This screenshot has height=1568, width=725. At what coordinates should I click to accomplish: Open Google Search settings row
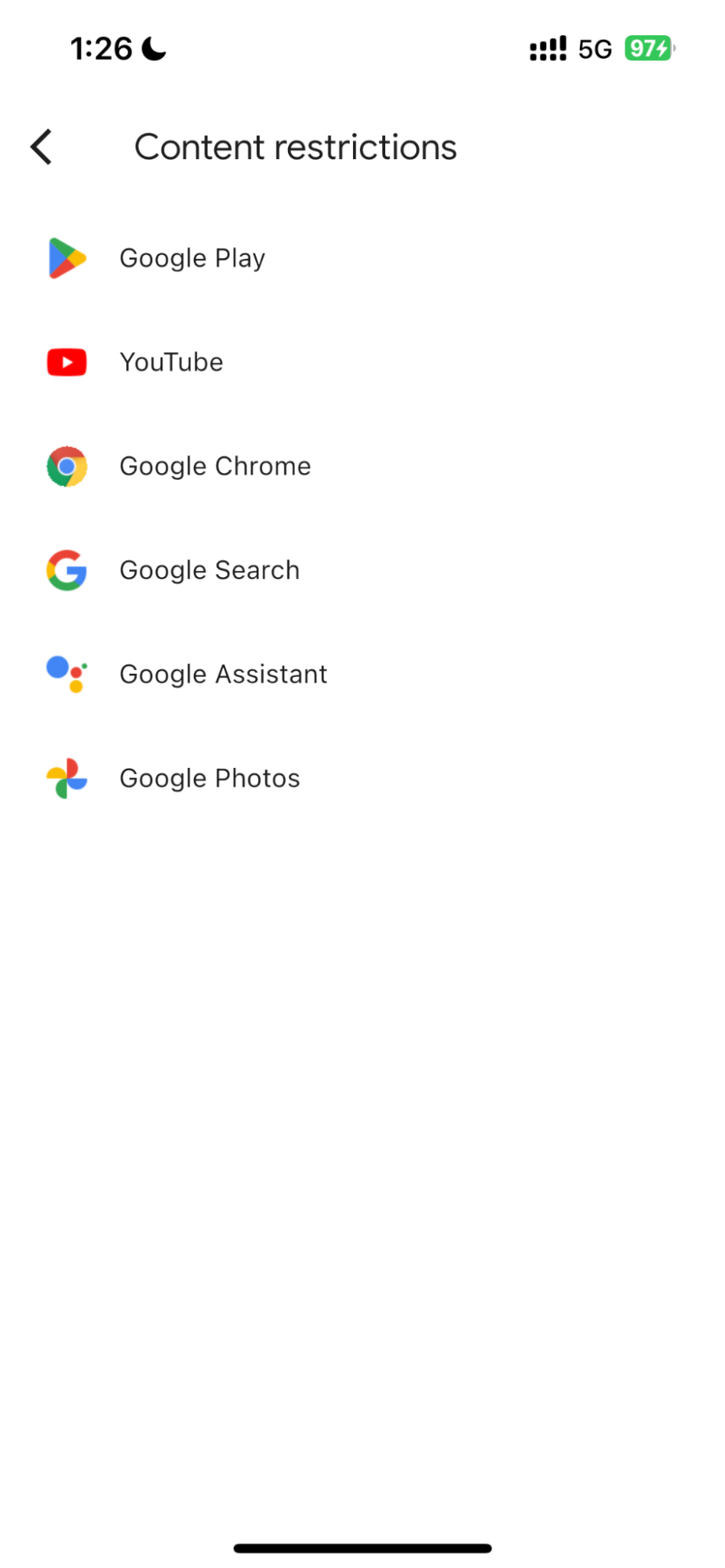tap(209, 570)
